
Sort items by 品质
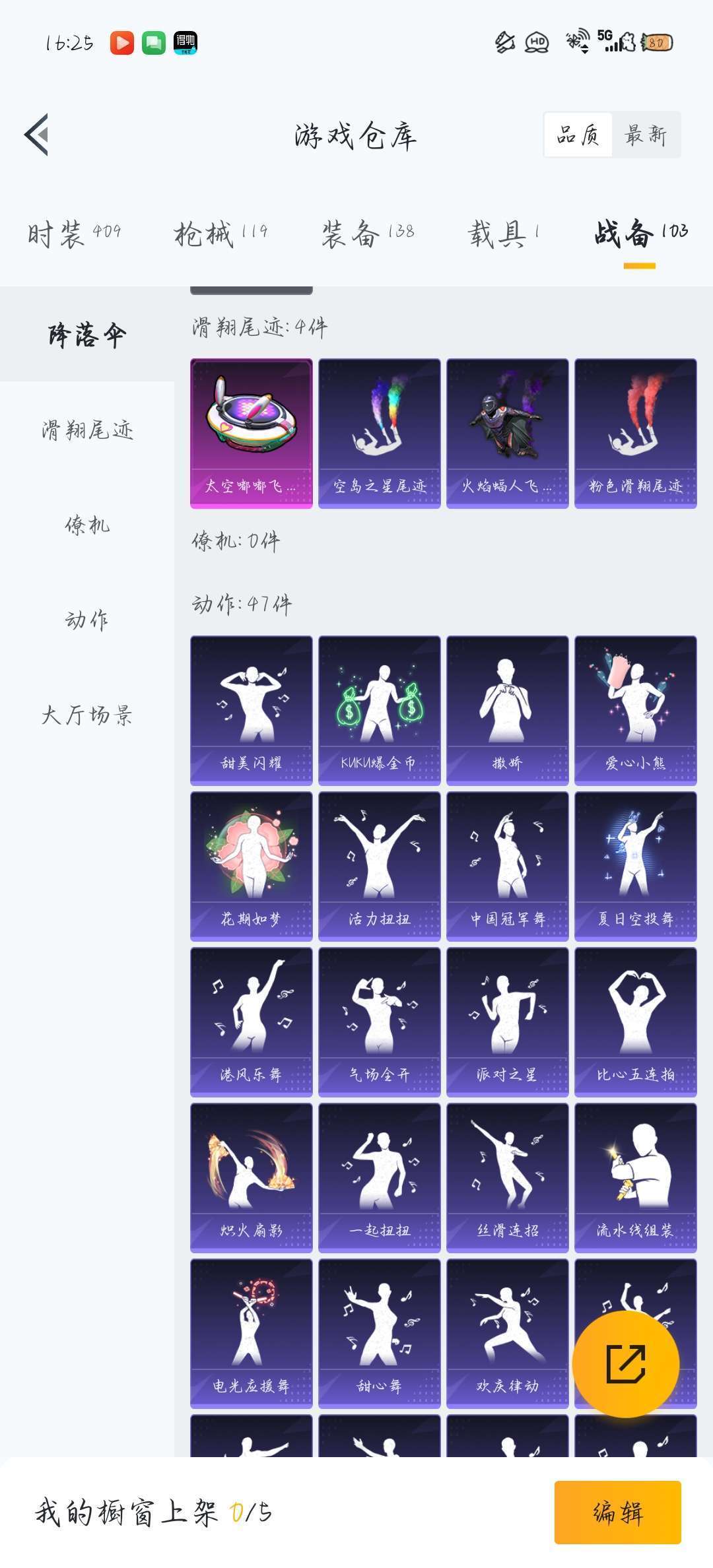(578, 135)
